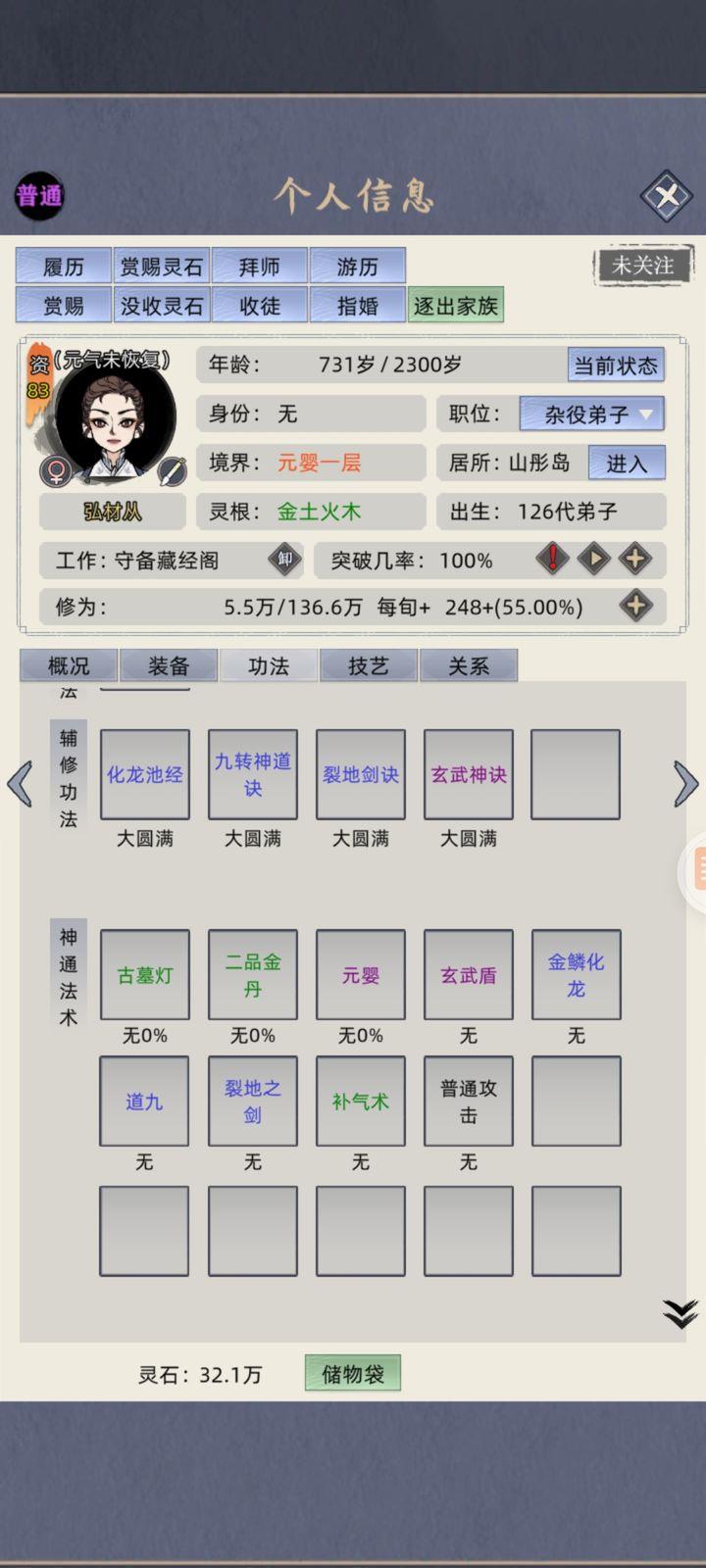Screen dimensions: 706x1568
Task: Go to next character with right arrow
Action: [x=685, y=784]
